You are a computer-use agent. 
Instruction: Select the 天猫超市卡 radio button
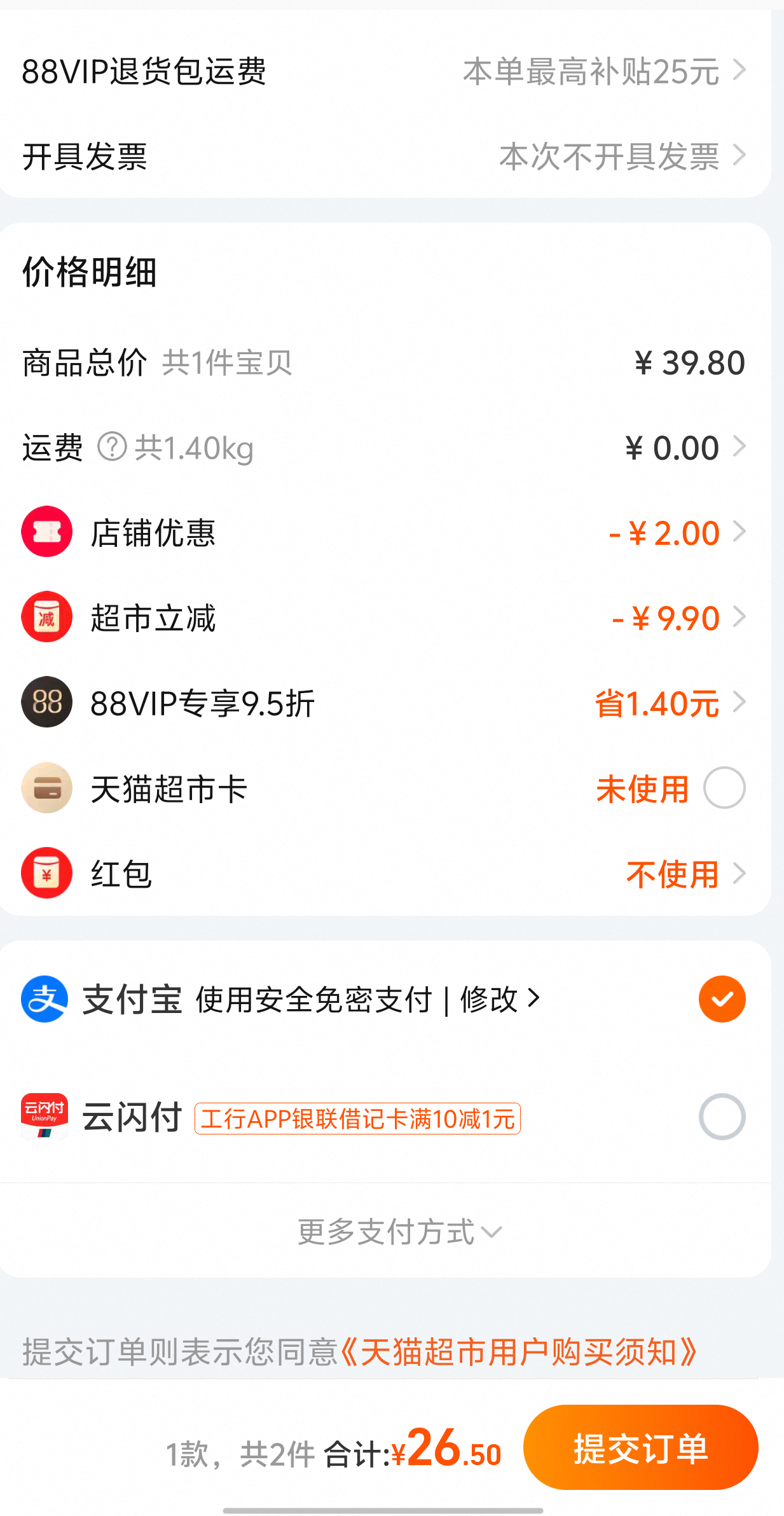point(724,788)
